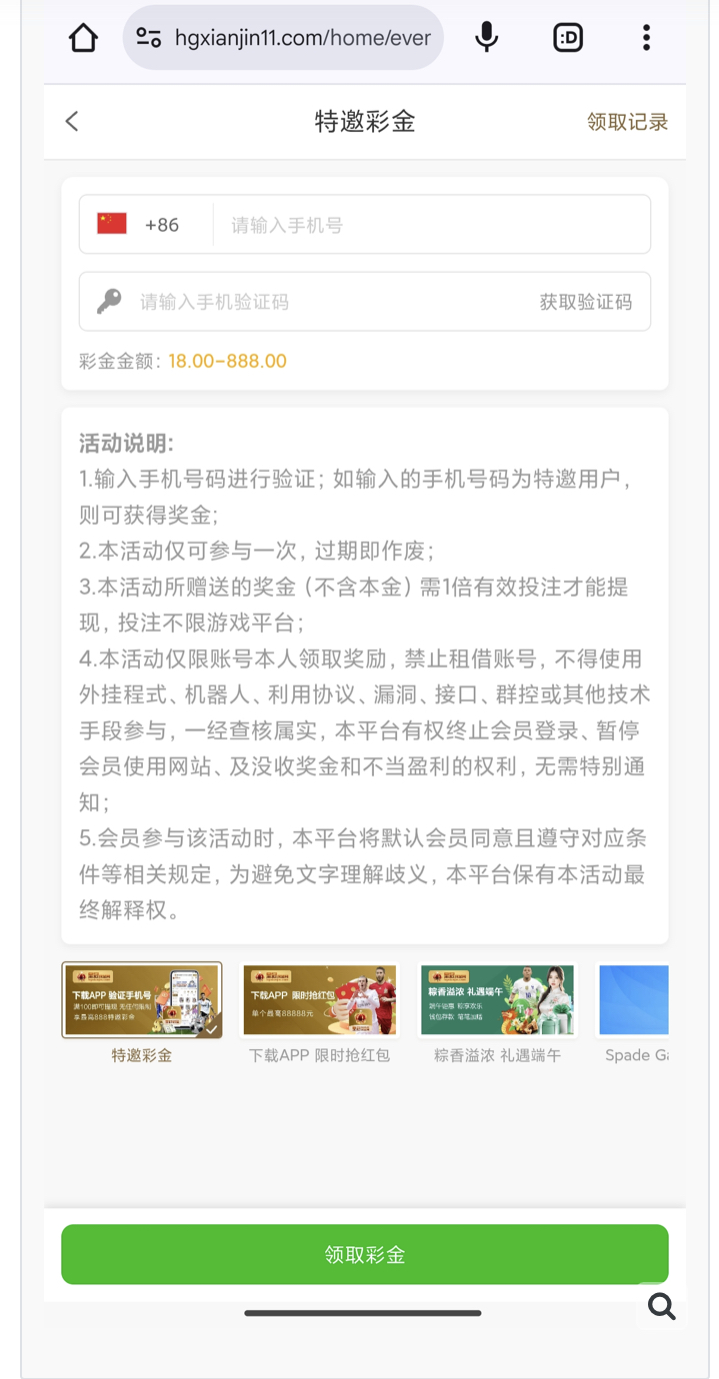This screenshot has width=719, height=1379.
Task: Focus the phone number input field
Action: click(430, 225)
